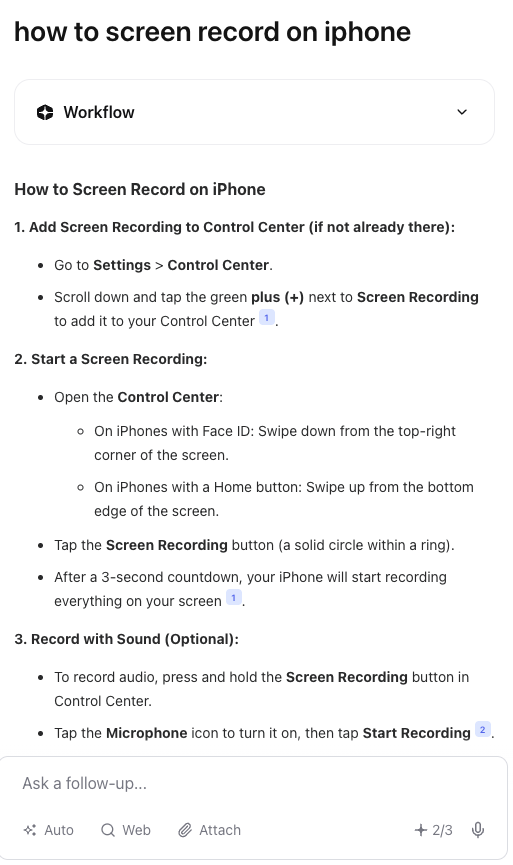Start voice input with the microphone
Image resolution: width=513 pixels, height=865 pixels.
coord(478,830)
